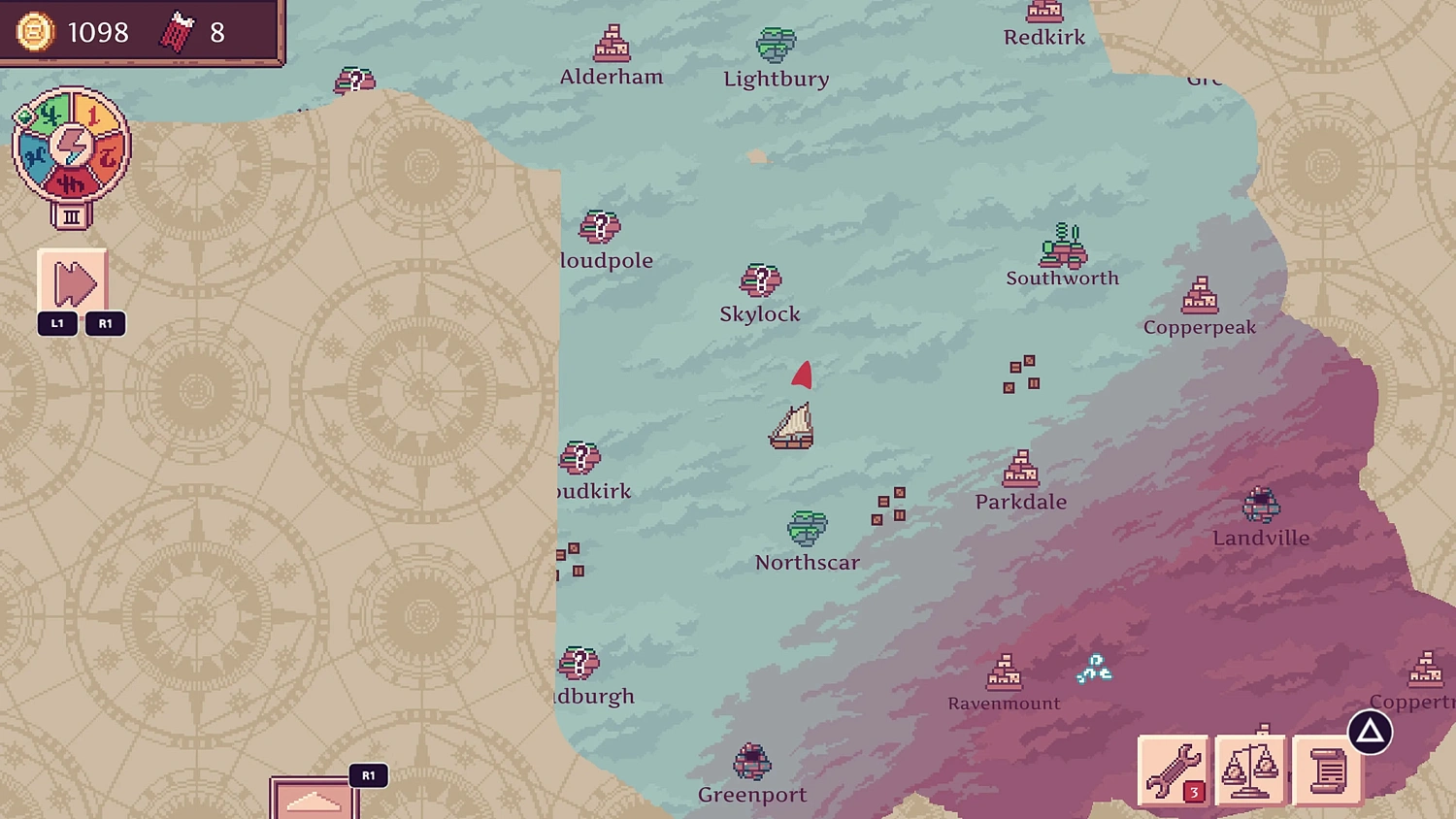
Task: Open the scroll quest log
Action: tap(1327, 771)
